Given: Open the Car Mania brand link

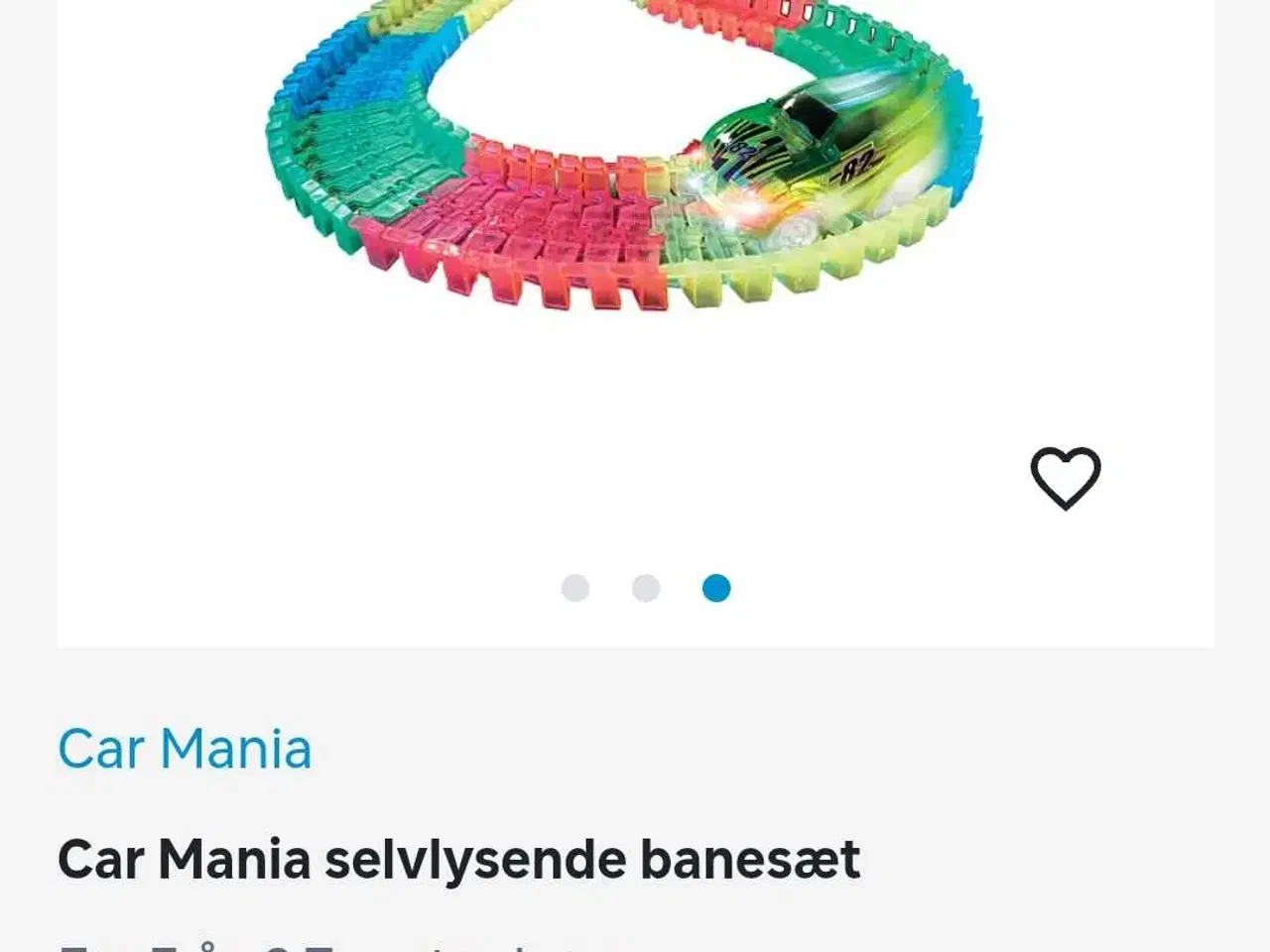Looking at the screenshot, I should tap(185, 749).
